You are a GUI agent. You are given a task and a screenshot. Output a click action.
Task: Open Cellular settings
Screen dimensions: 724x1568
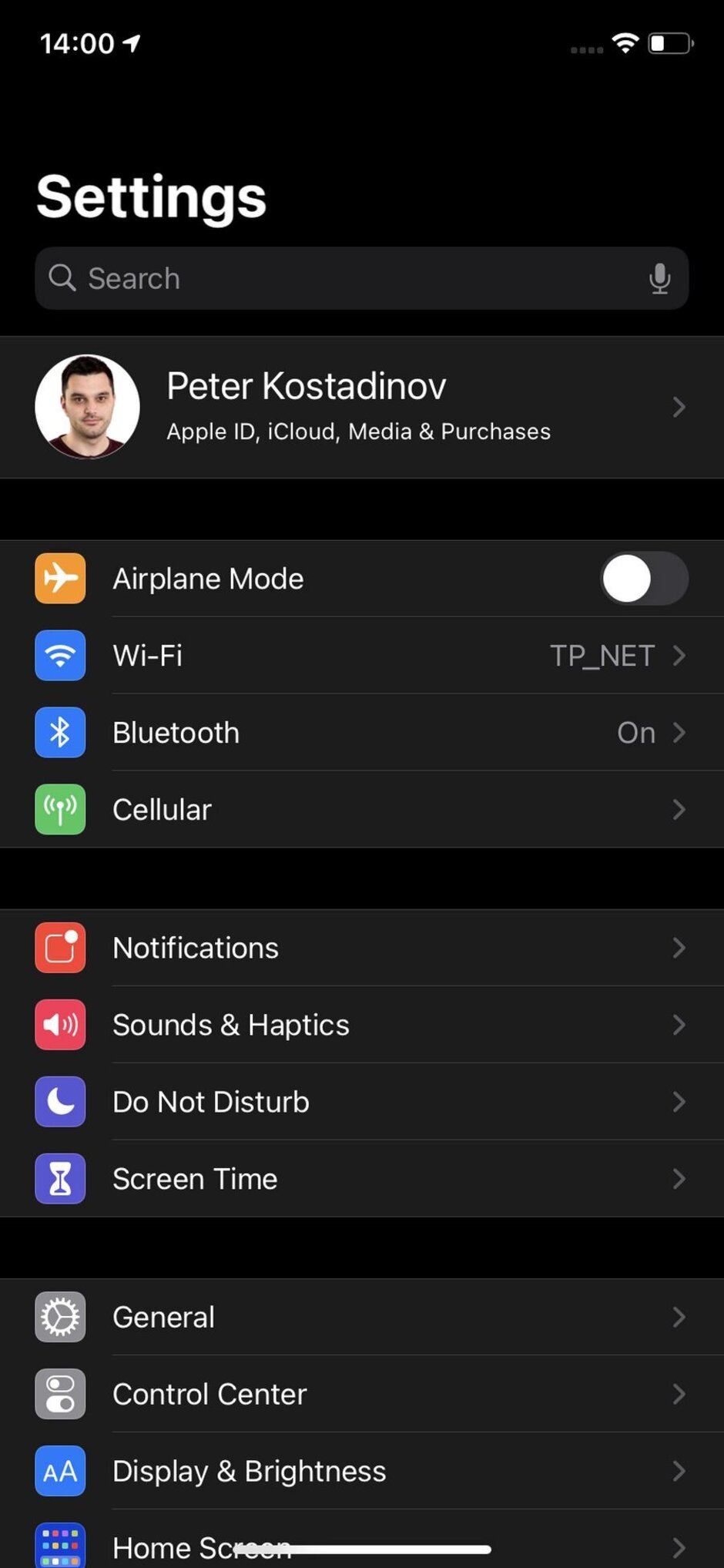click(361, 810)
